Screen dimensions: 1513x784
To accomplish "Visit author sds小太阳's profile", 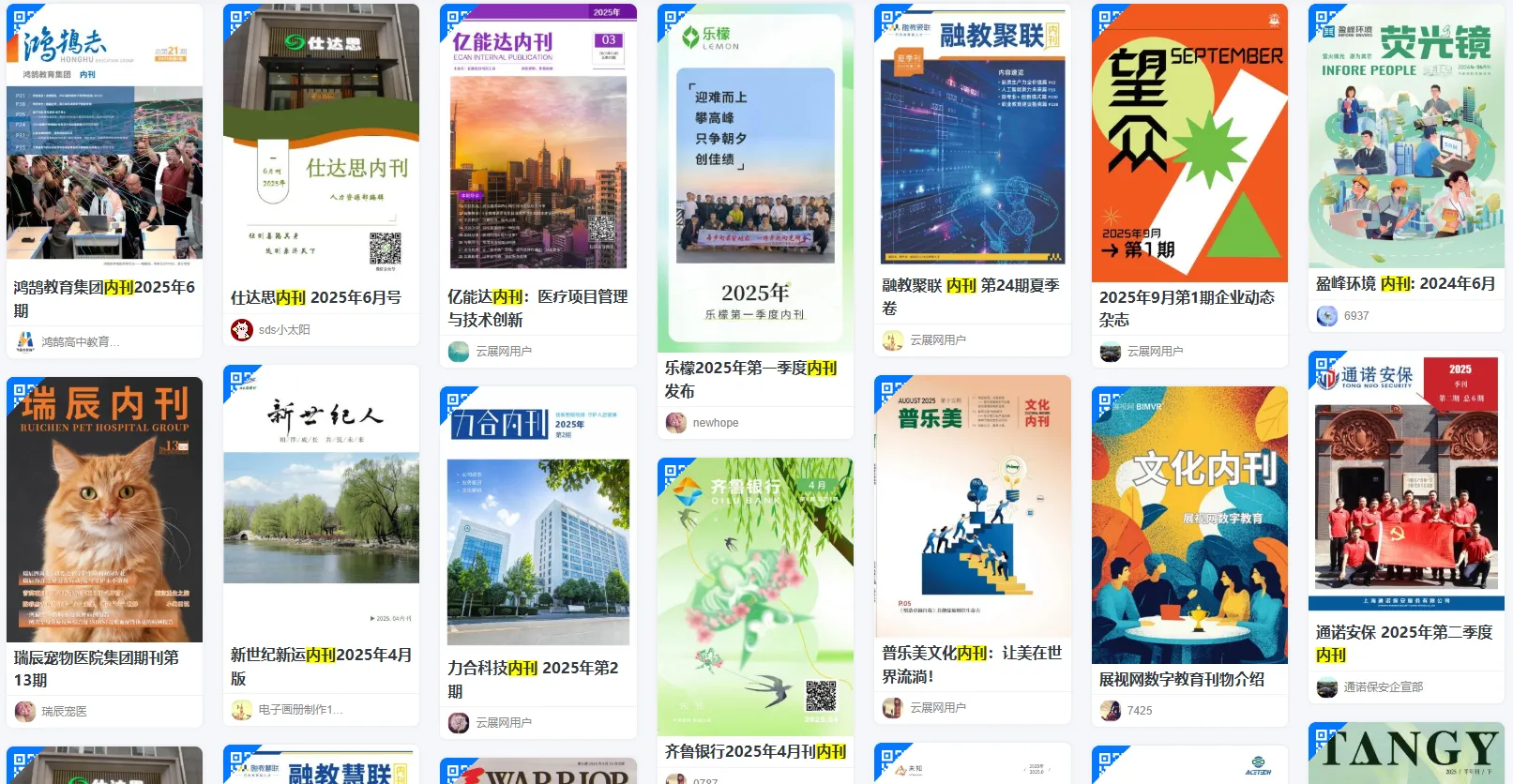I will tap(284, 330).
